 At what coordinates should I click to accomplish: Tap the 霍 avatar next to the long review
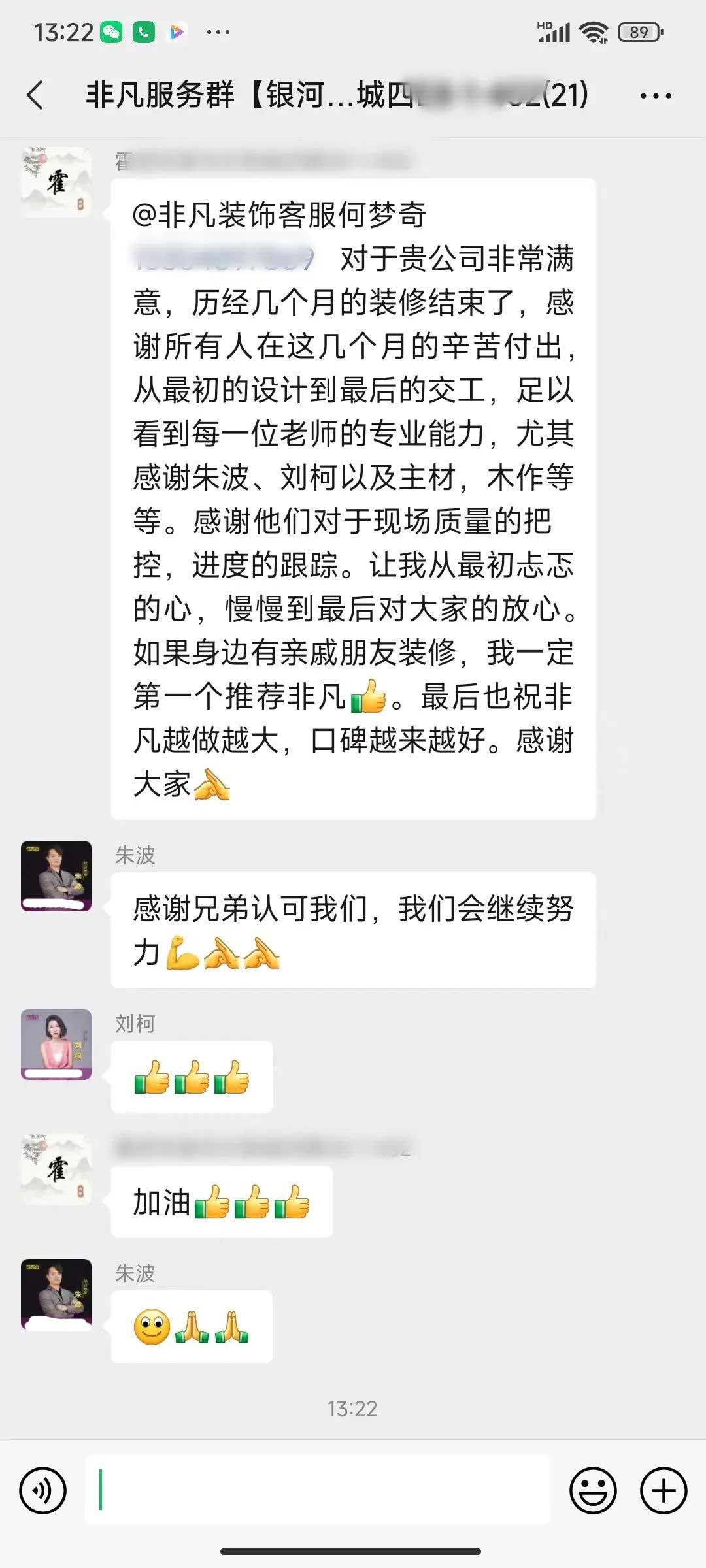click(56, 182)
